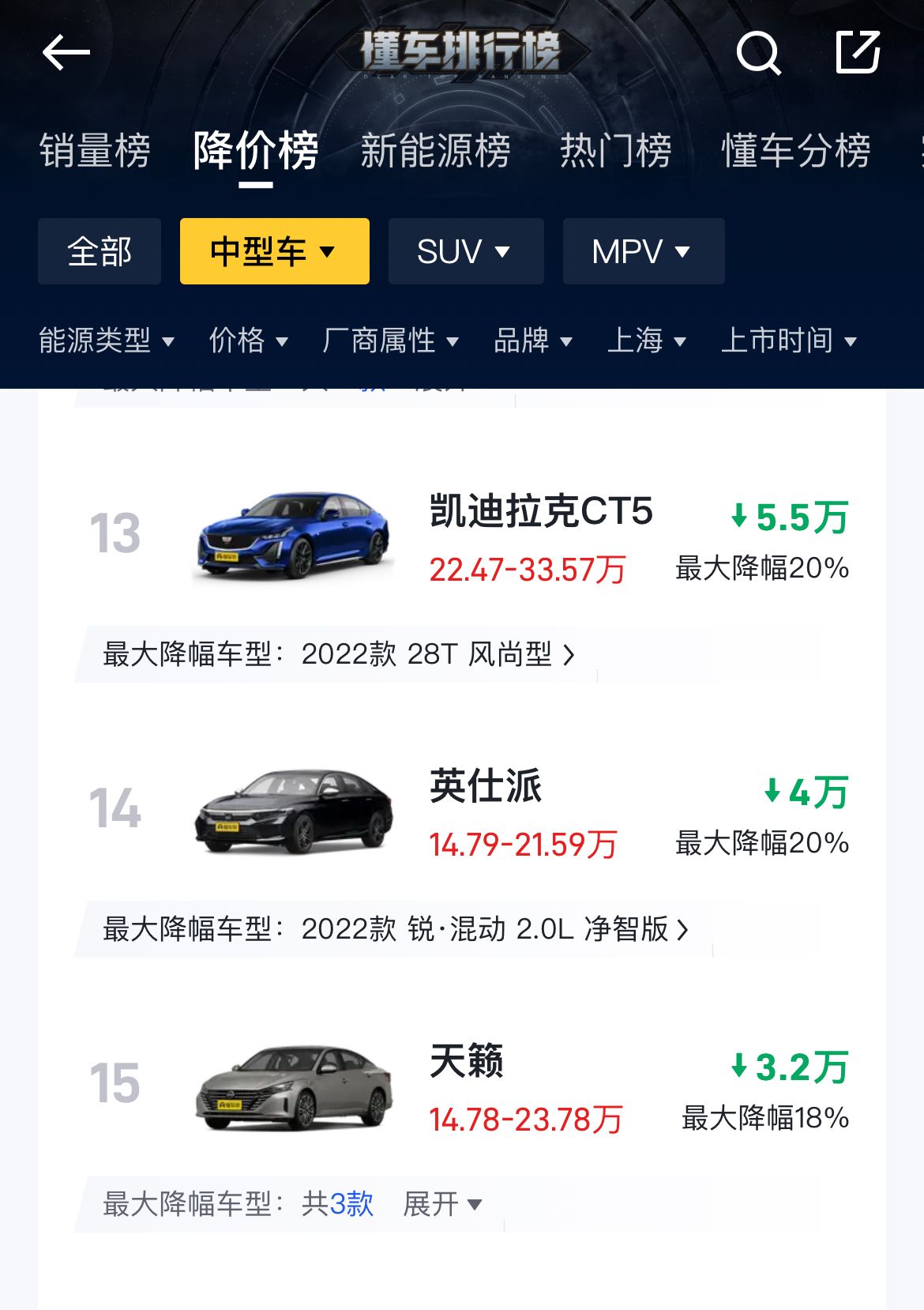The height and width of the screenshot is (1310, 924).
Task: Select the 全部 filter option
Action: pos(99,251)
